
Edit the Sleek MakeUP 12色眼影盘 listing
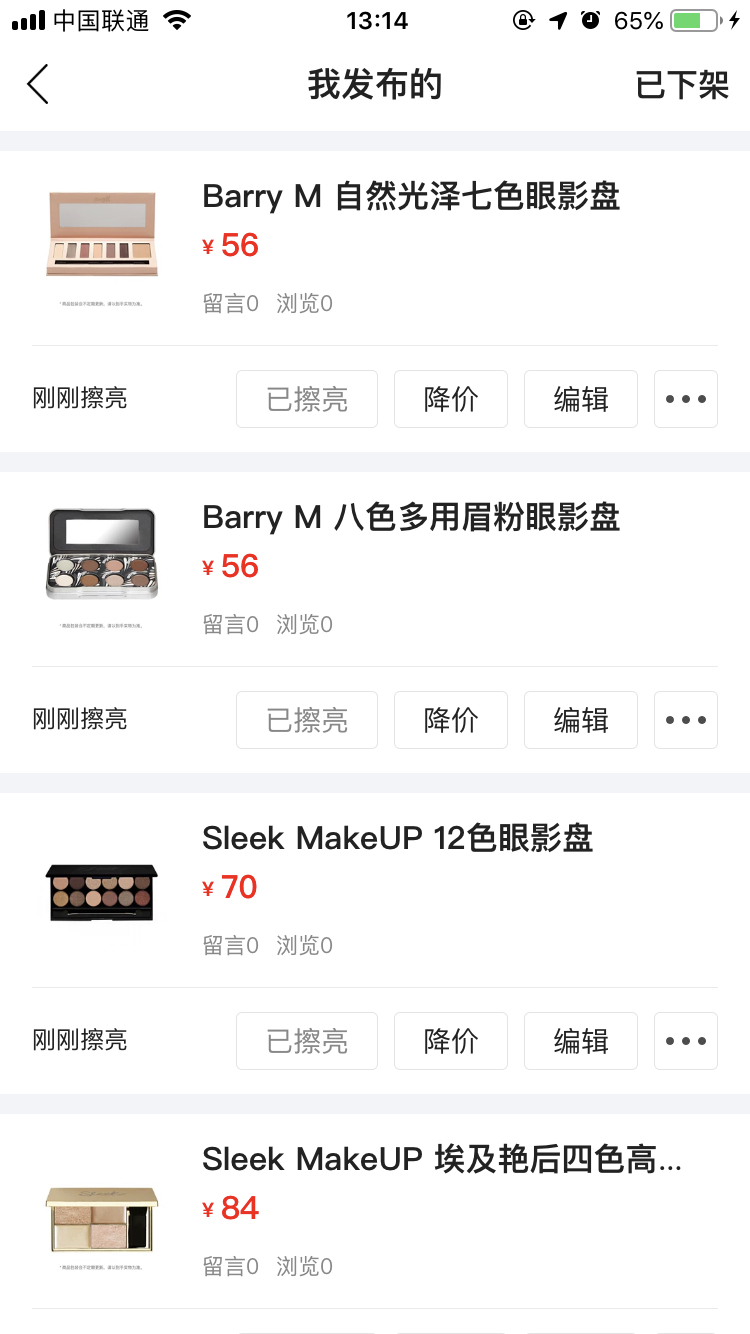pos(581,1041)
